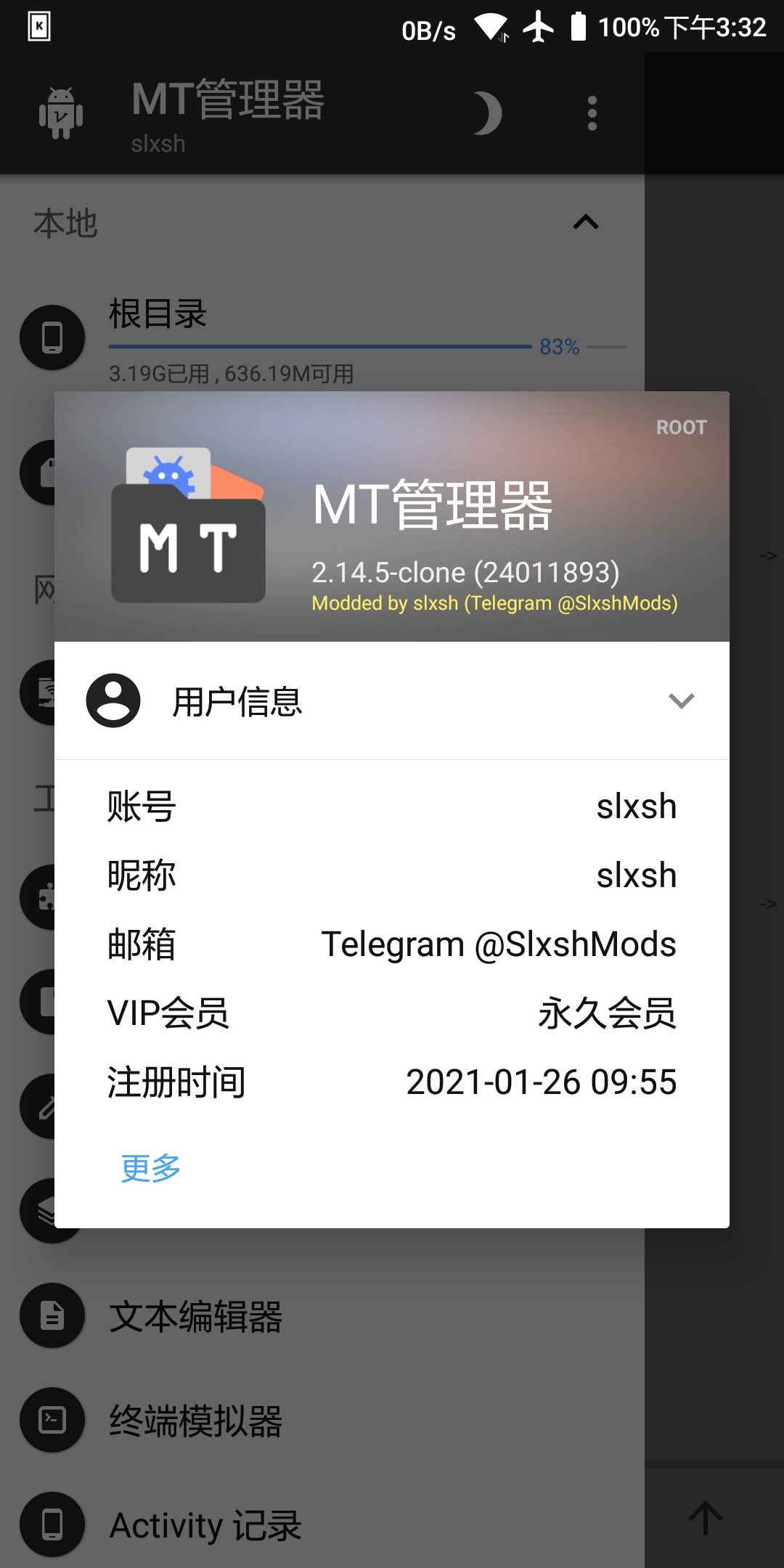Collapse the 本地 section
This screenshot has width=784, height=1568.
[x=586, y=222]
